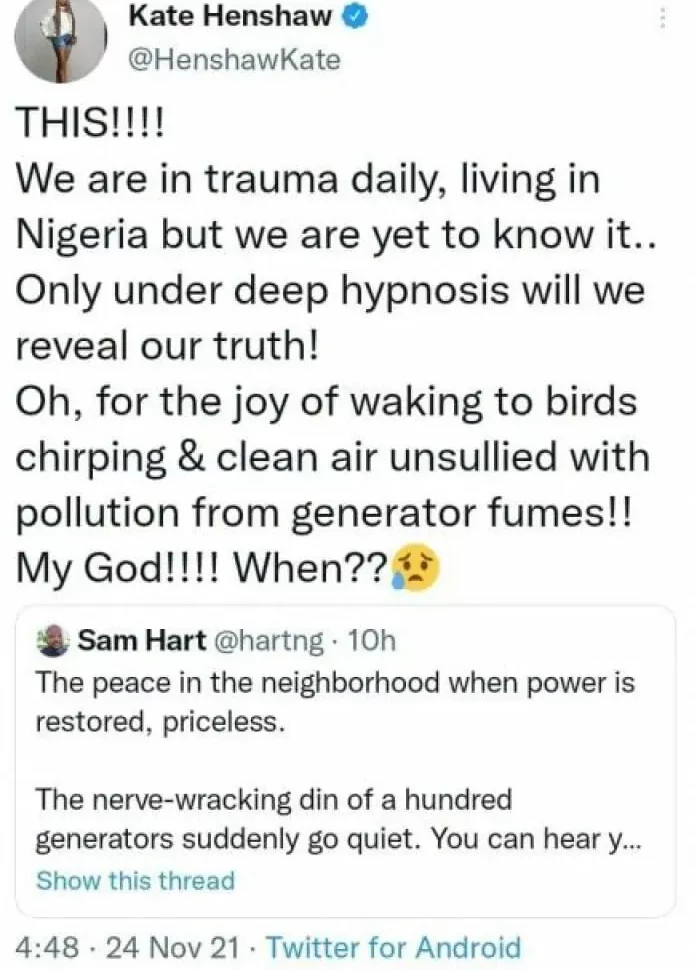
Task: Open the @HenshawKate handle
Action: (236, 60)
